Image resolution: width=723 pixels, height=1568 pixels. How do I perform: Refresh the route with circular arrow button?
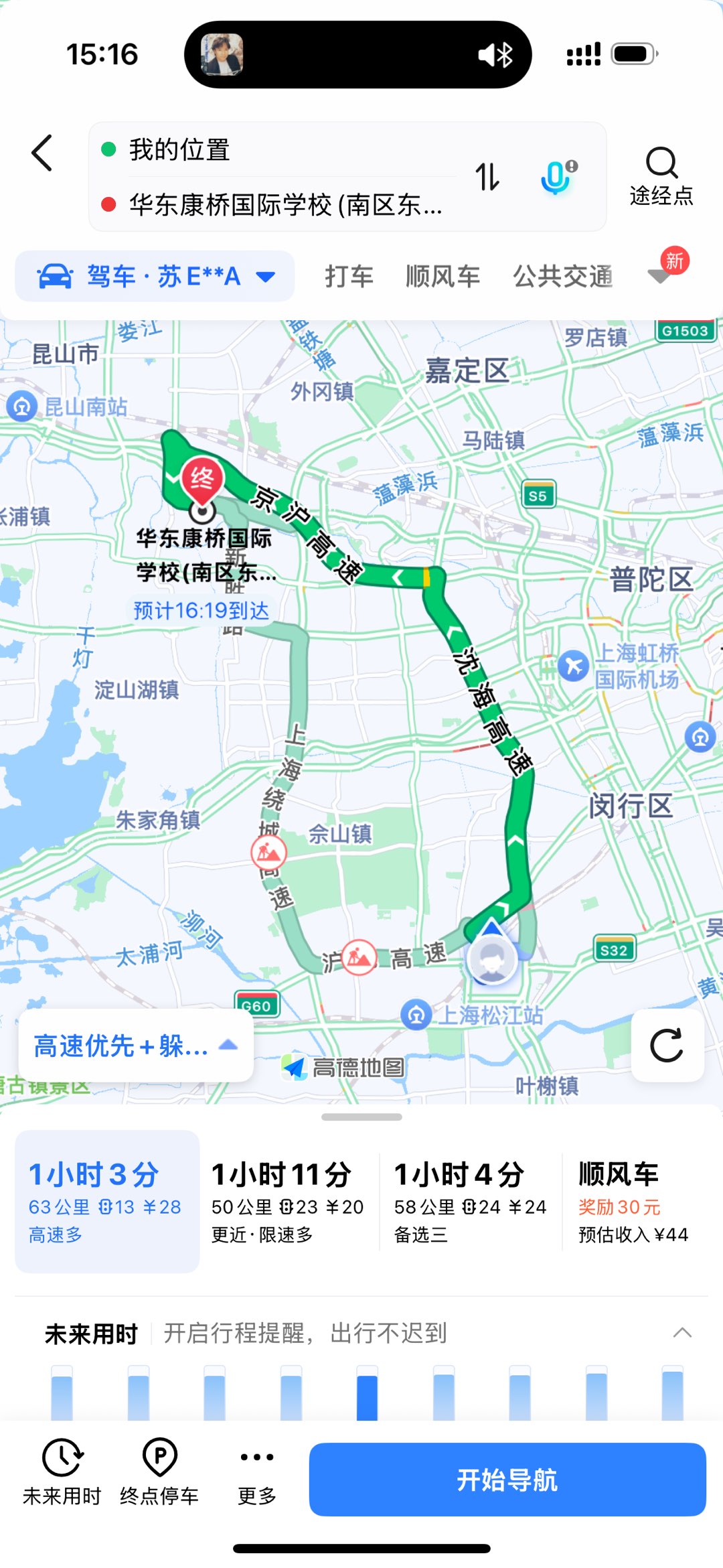coord(667,1045)
